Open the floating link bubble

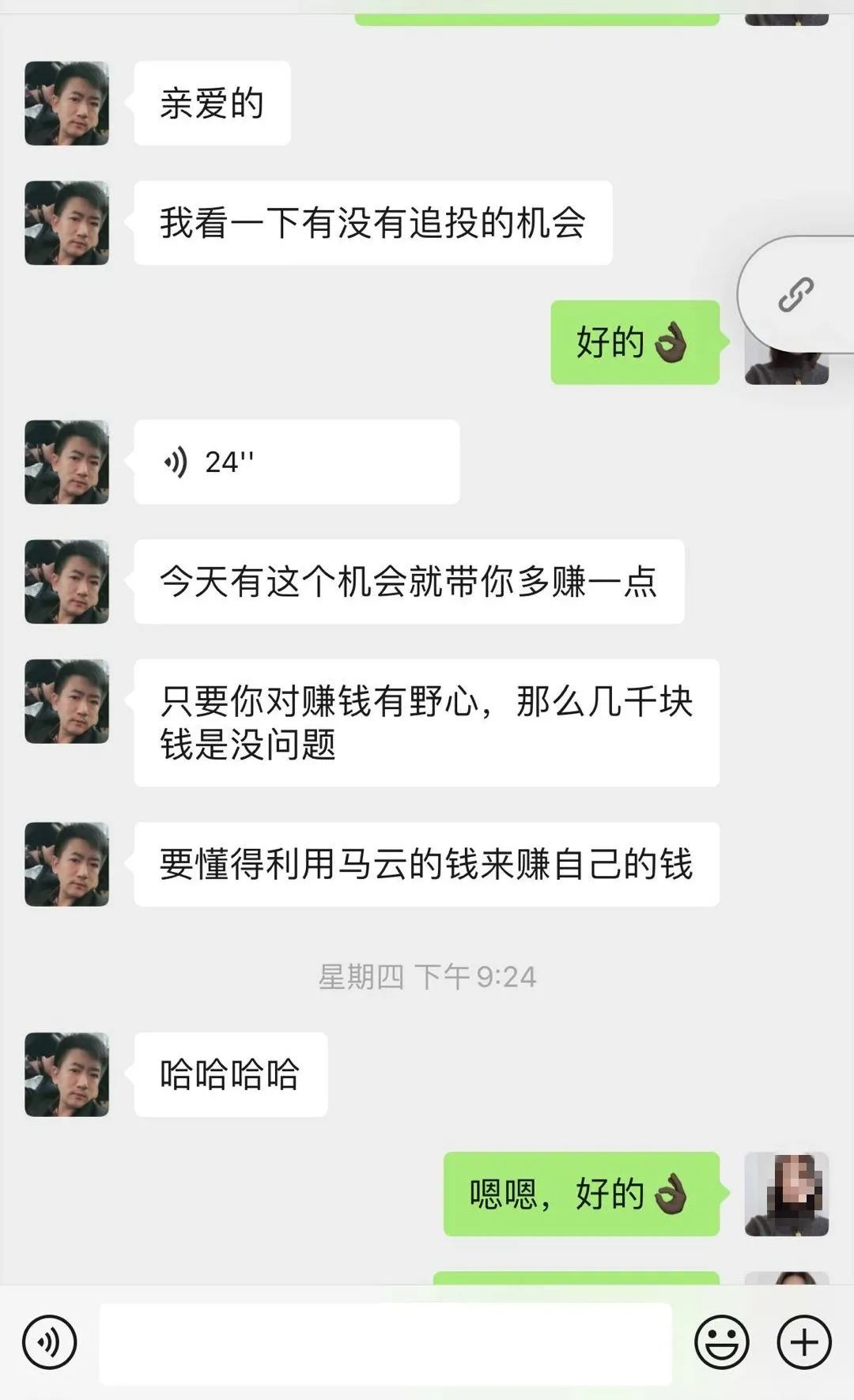[795, 295]
